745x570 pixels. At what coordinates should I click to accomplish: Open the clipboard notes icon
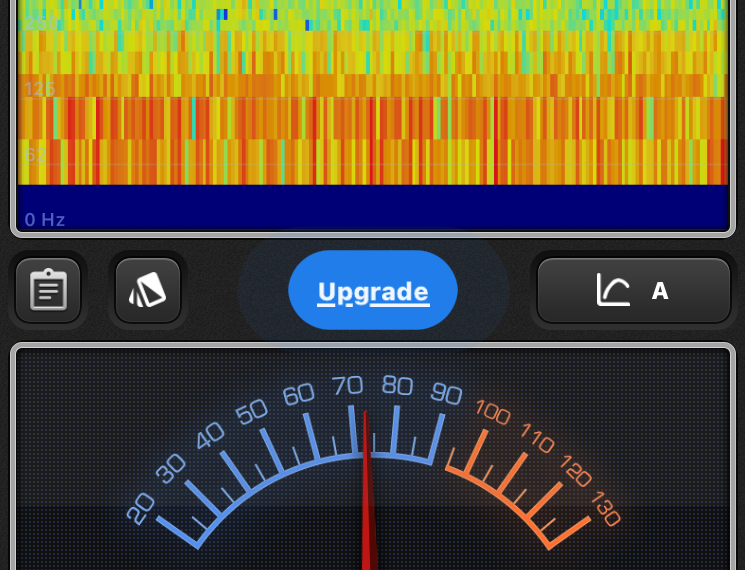pyautogui.click(x=48, y=291)
